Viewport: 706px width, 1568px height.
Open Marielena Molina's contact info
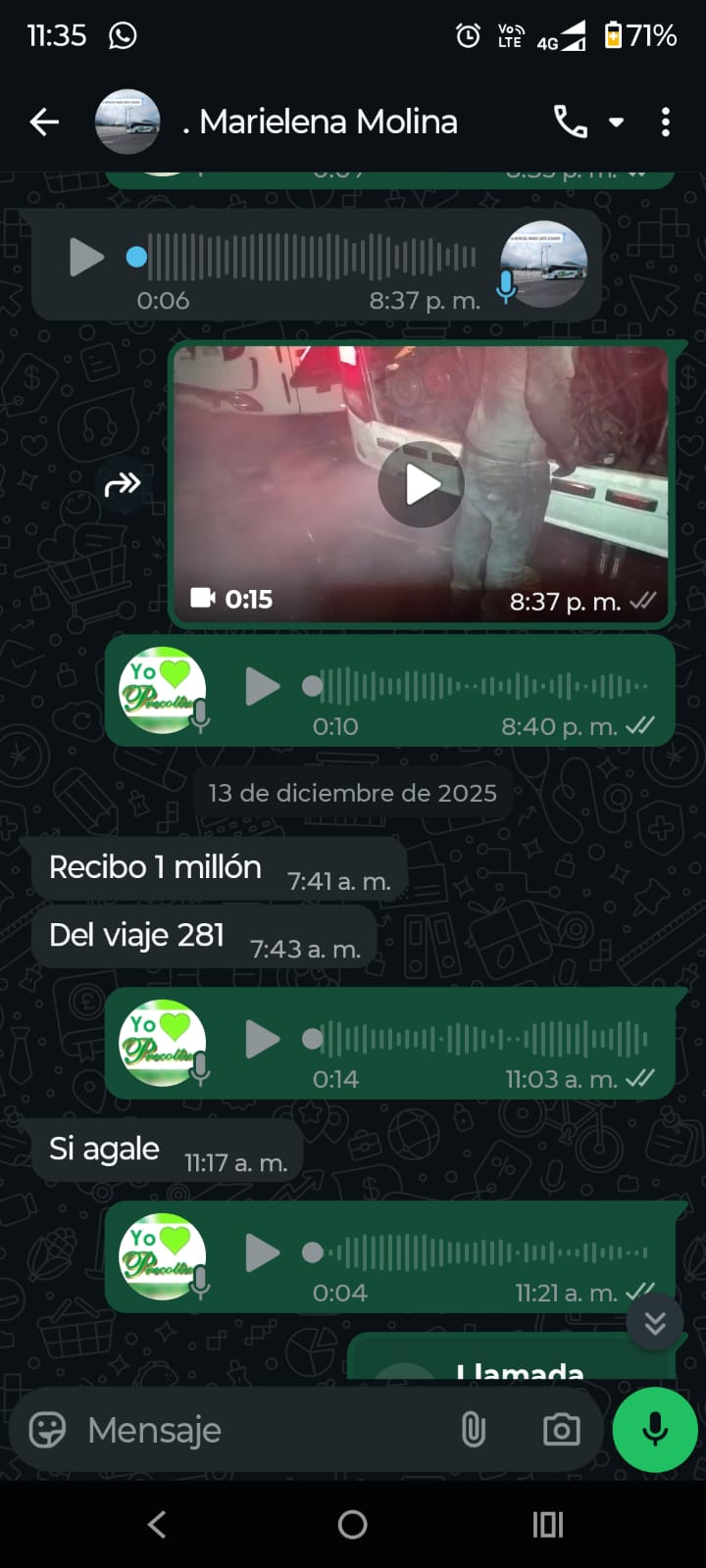328,122
